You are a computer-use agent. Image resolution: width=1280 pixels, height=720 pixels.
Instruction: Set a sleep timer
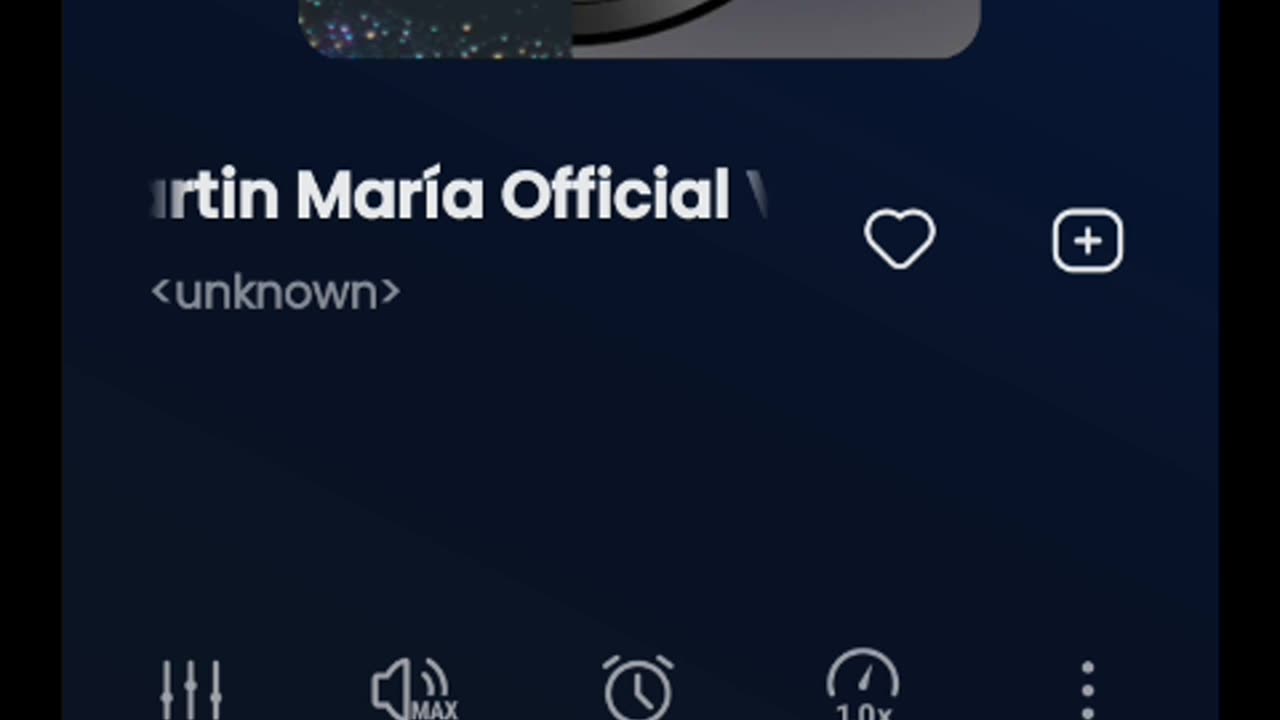638,688
